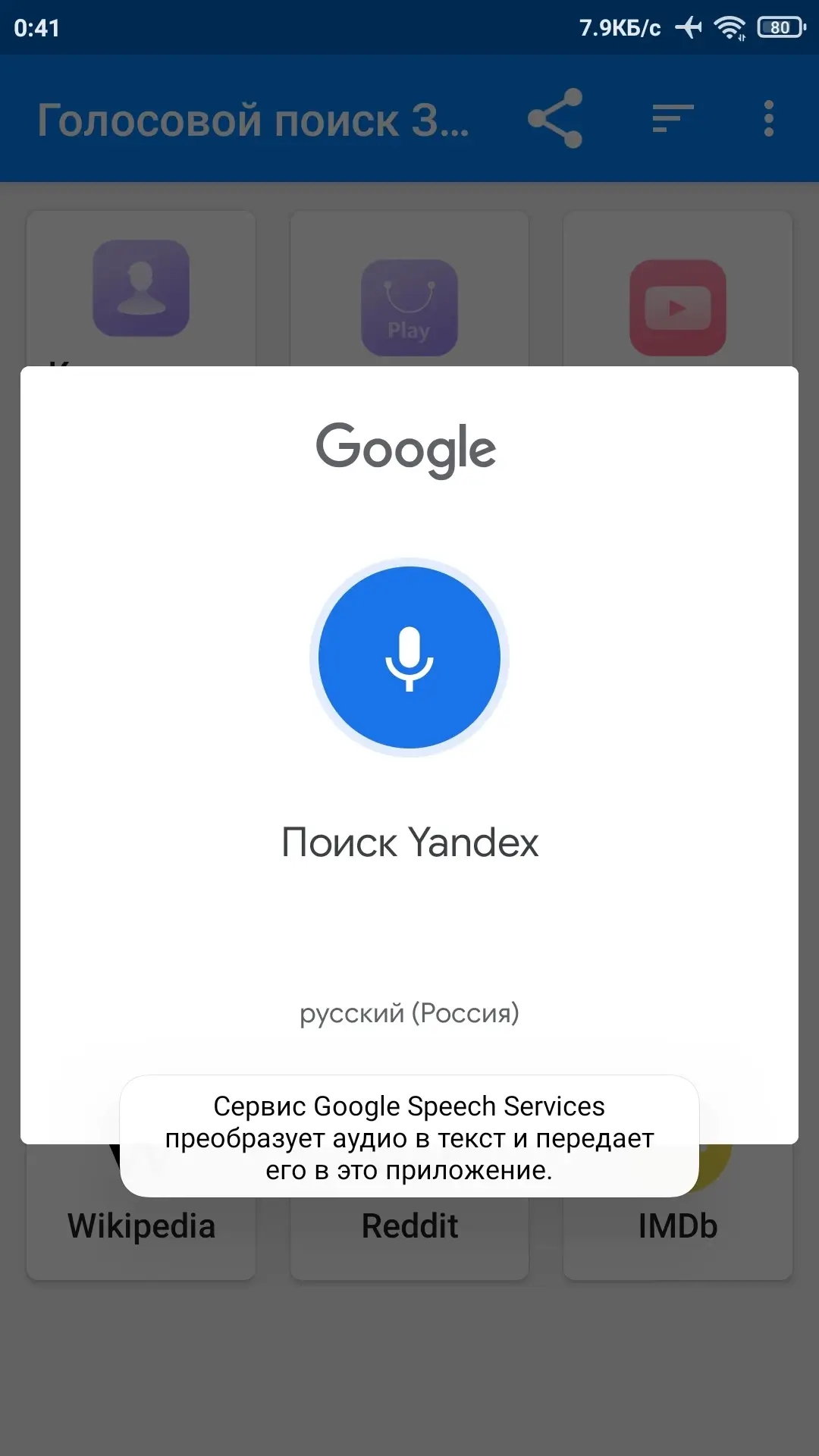Share the voice search app
This screenshot has height=1456, width=819.
coord(555,119)
